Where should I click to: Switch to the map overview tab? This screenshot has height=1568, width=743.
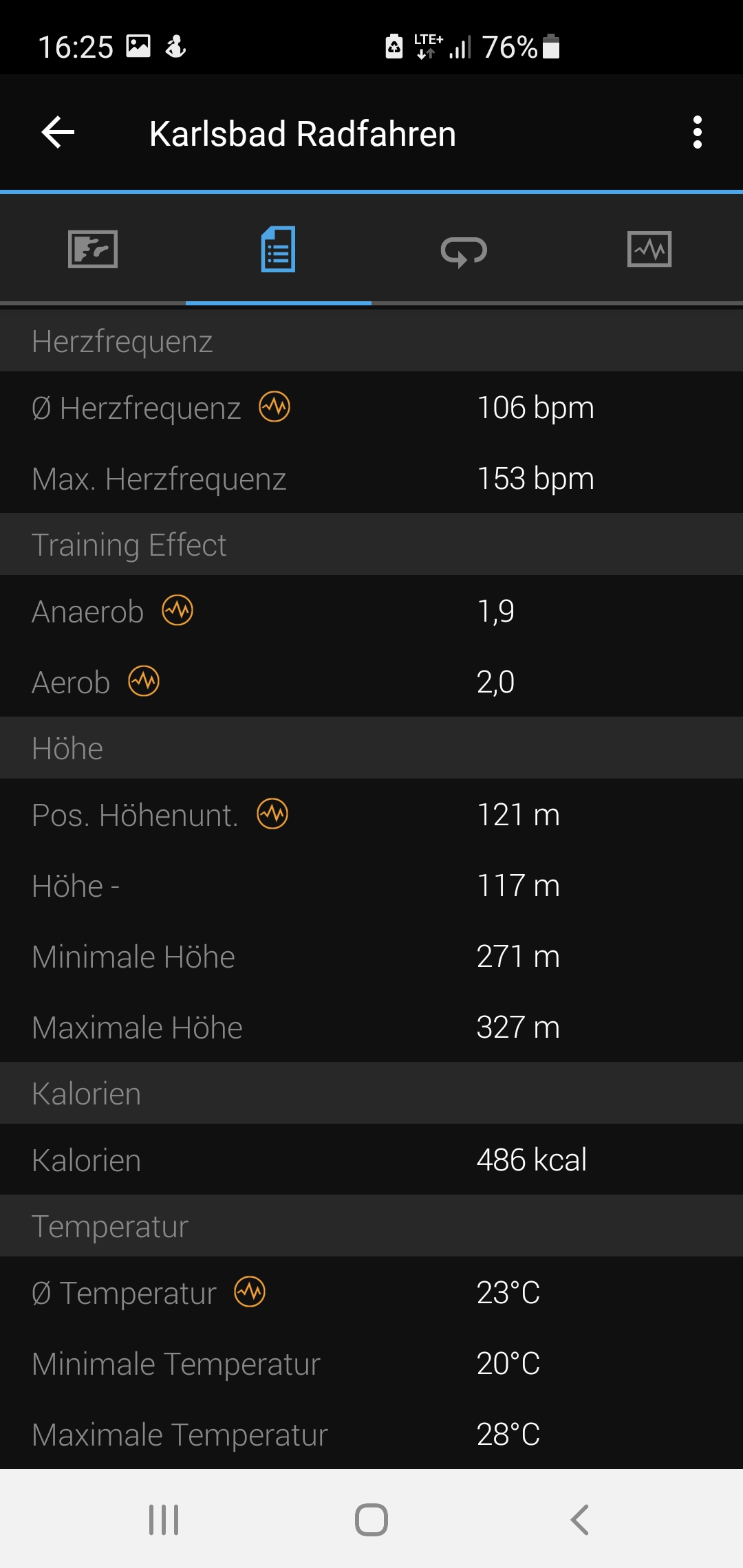point(93,249)
